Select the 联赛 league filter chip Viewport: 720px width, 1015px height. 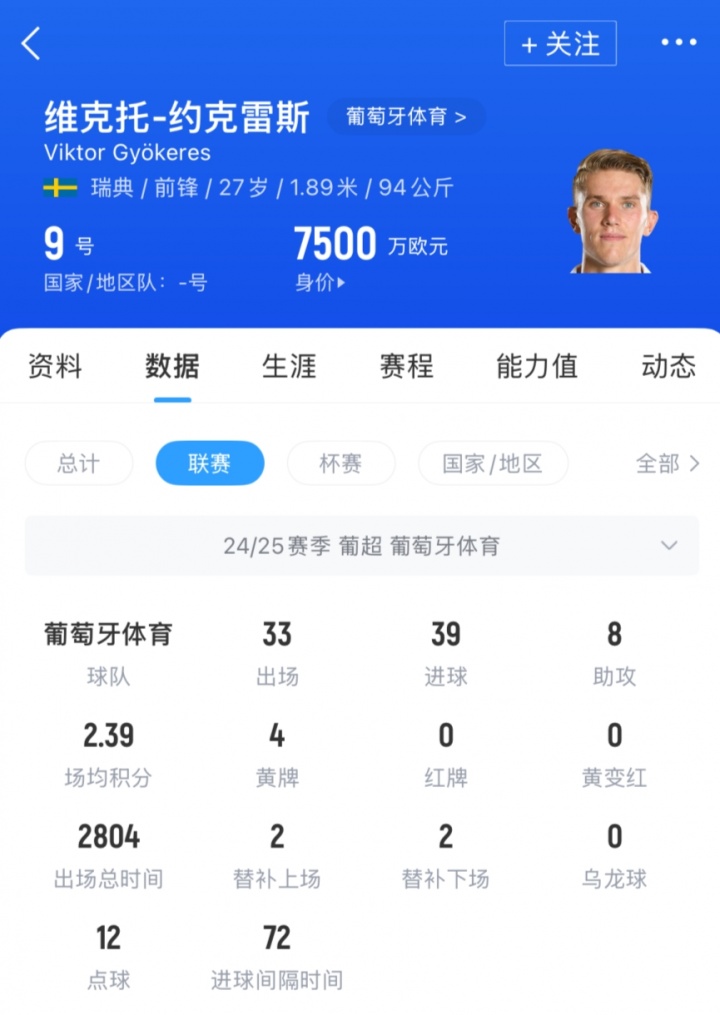[x=210, y=463]
